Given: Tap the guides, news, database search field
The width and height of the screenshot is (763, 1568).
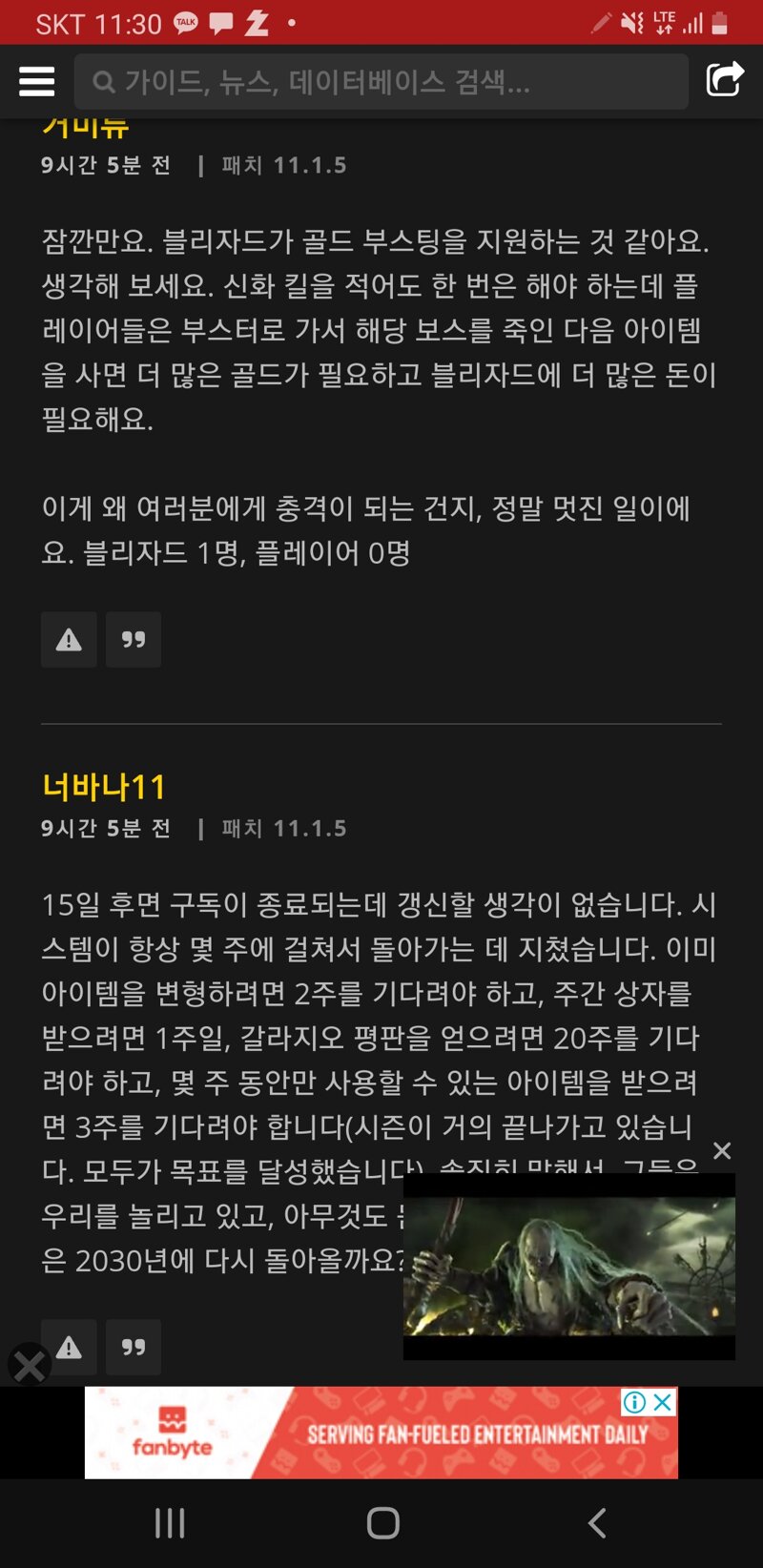Looking at the screenshot, I should (x=381, y=82).
